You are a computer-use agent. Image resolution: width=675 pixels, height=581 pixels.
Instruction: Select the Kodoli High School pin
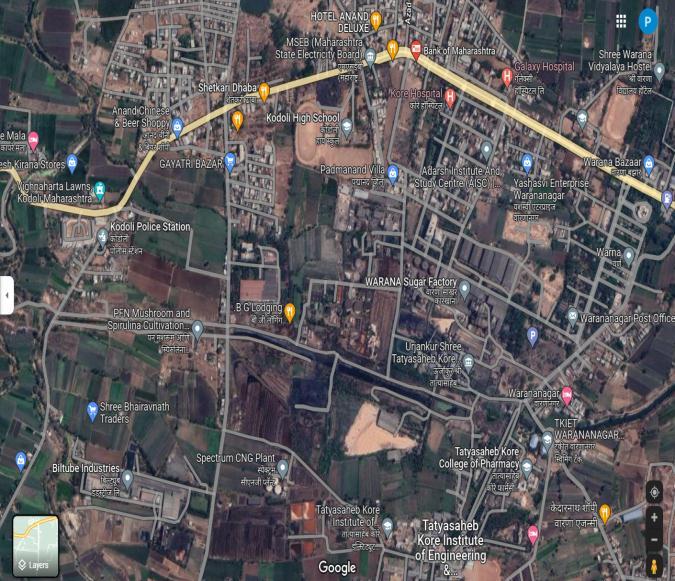[347, 126]
